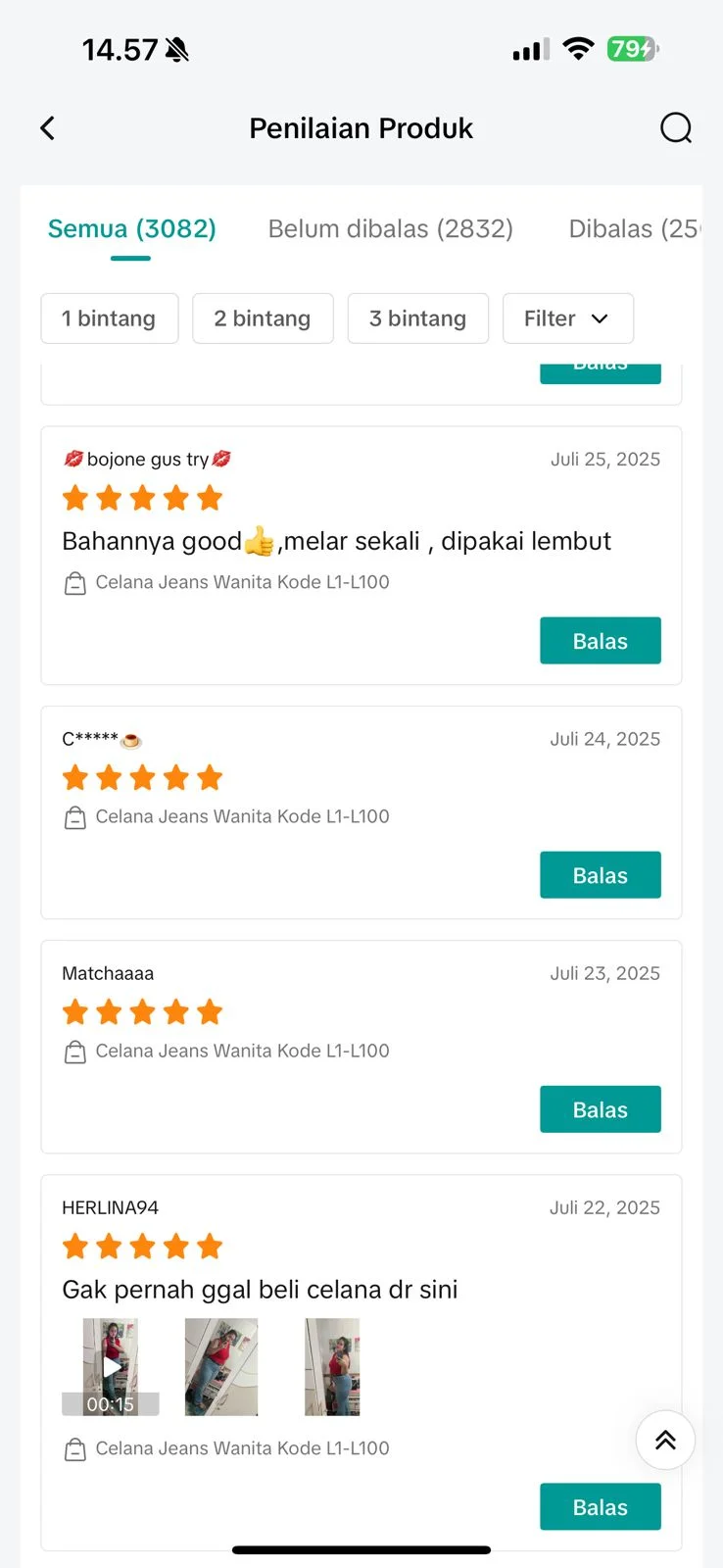
Task: Select the Semua (3082) tab
Action: [x=131, y=228]
